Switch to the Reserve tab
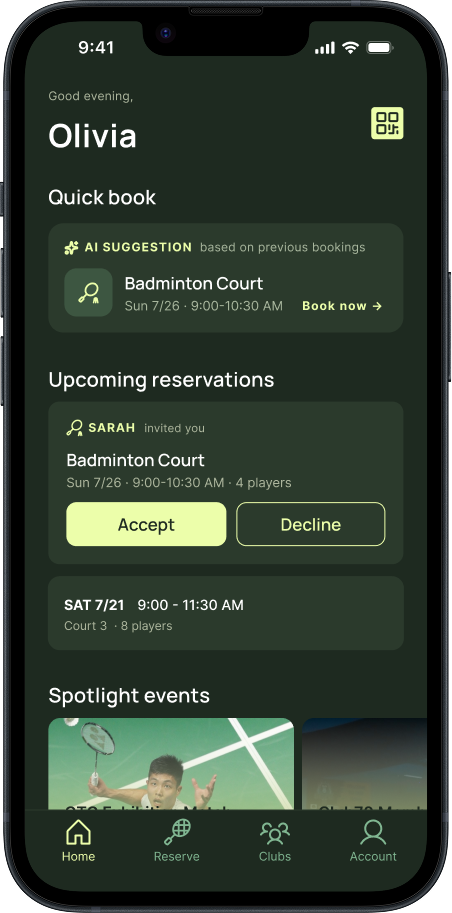Screen dimensions: 452x913 click(176, 840)
